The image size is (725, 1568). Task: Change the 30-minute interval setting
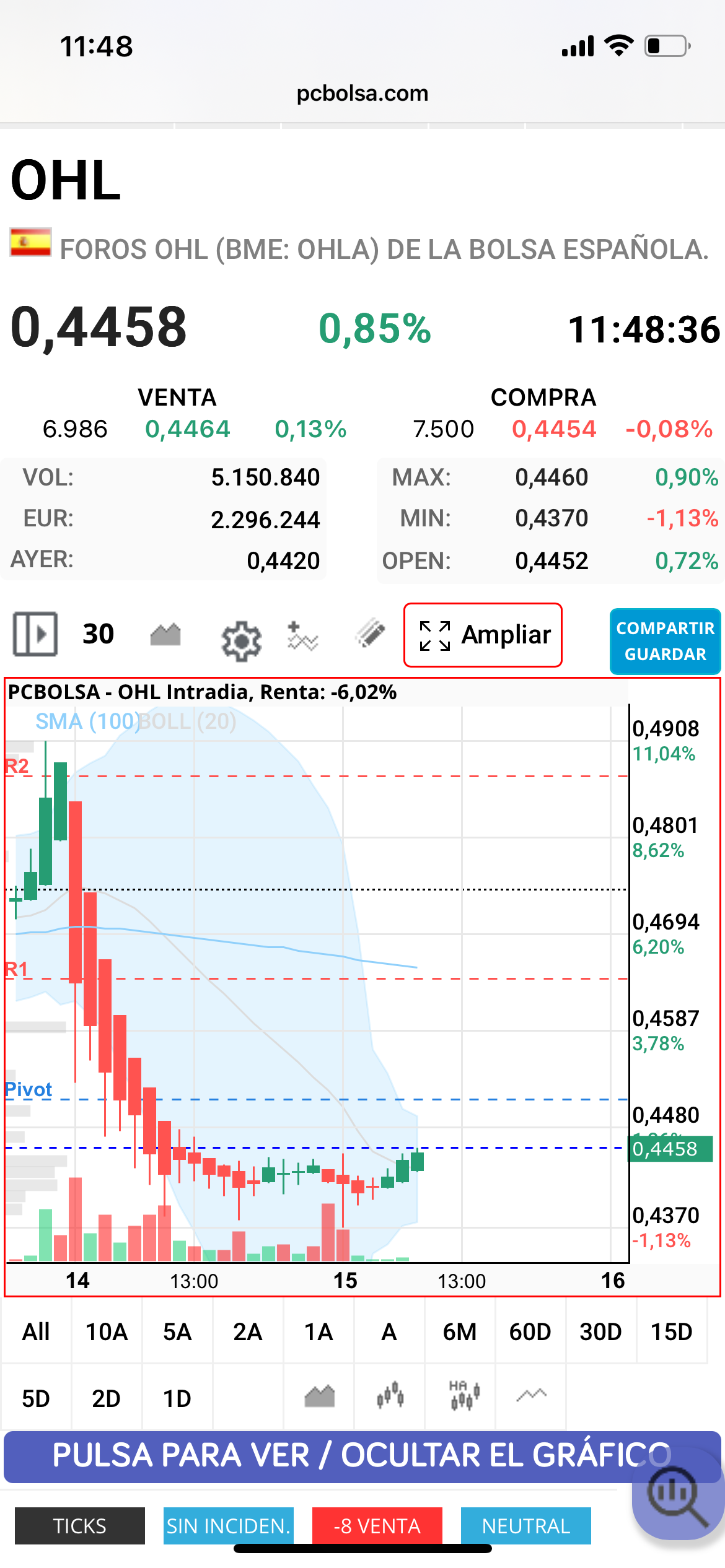99,634
